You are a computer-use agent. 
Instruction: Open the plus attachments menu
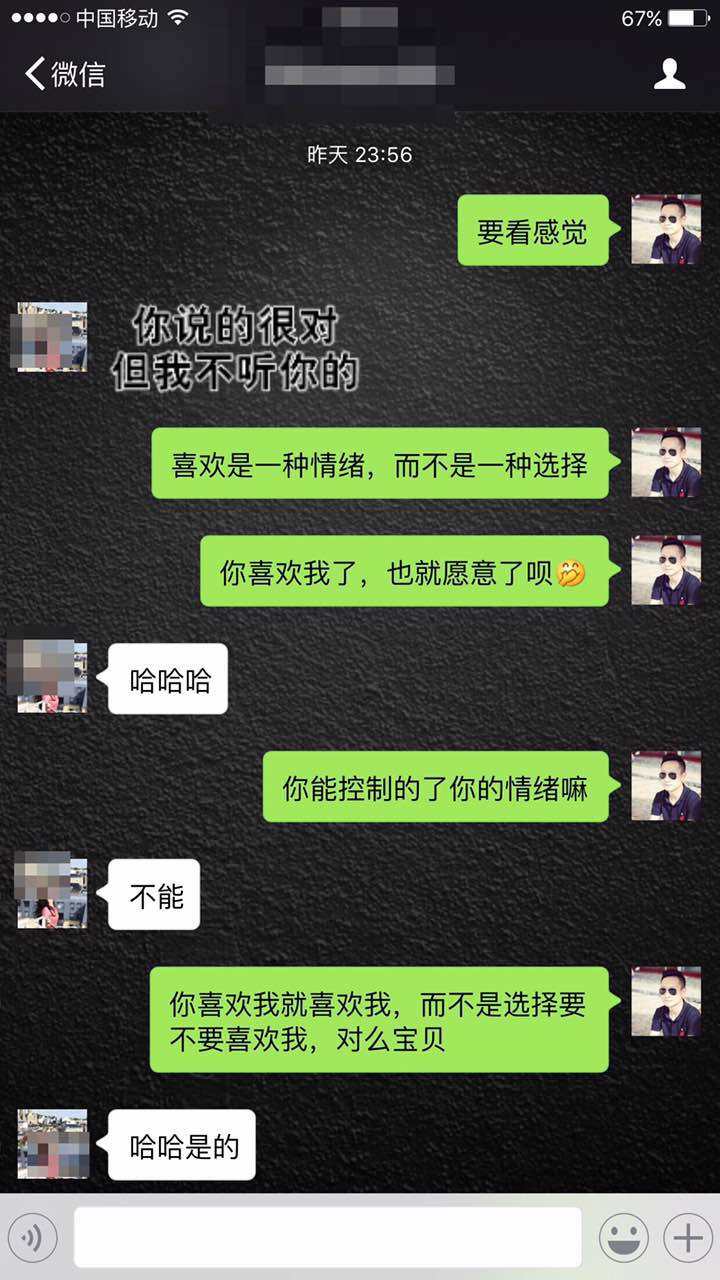(x=687, y=1238)
